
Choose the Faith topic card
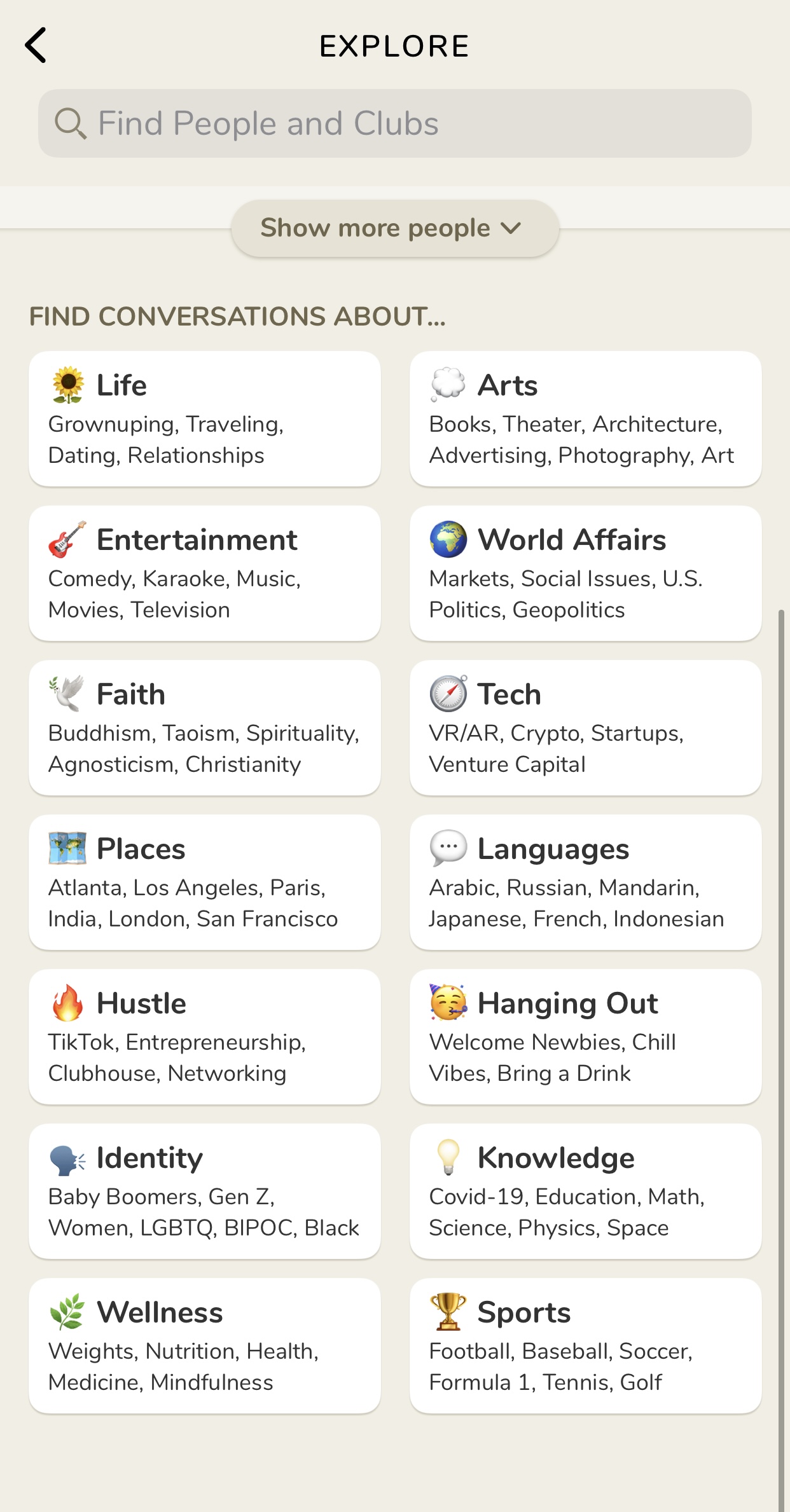205,728
